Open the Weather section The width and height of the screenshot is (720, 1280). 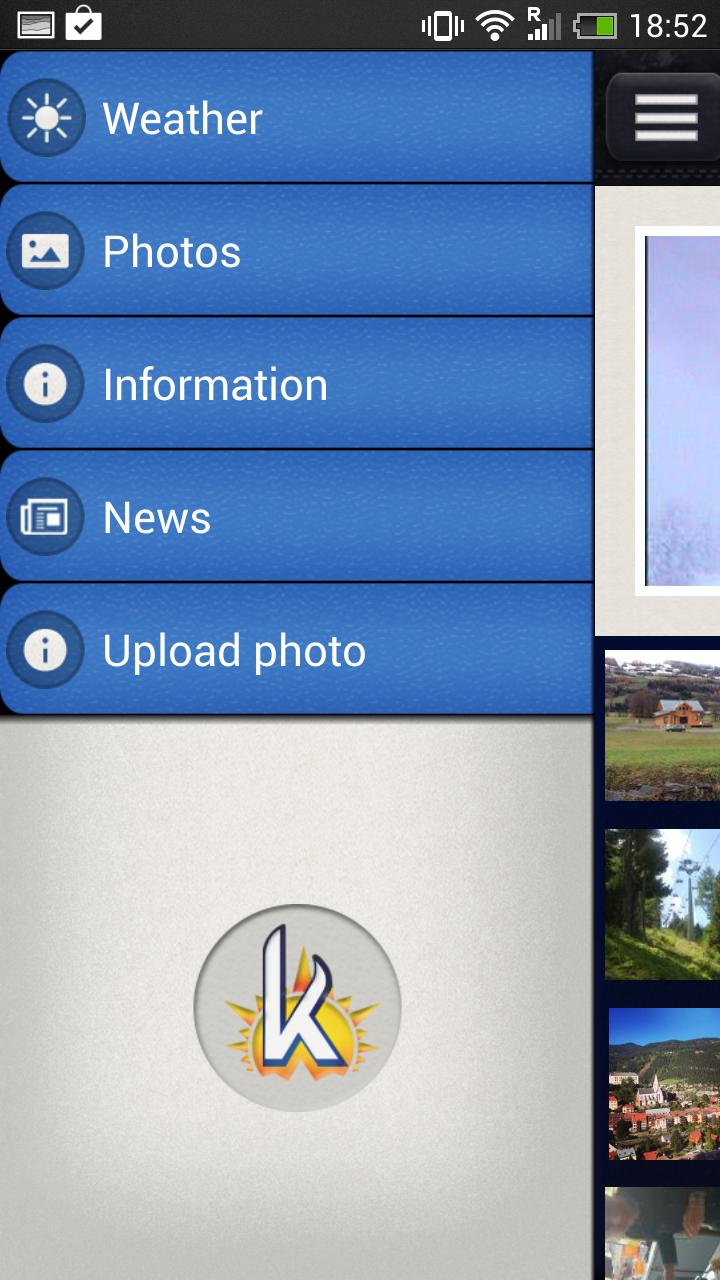(296, 118)
